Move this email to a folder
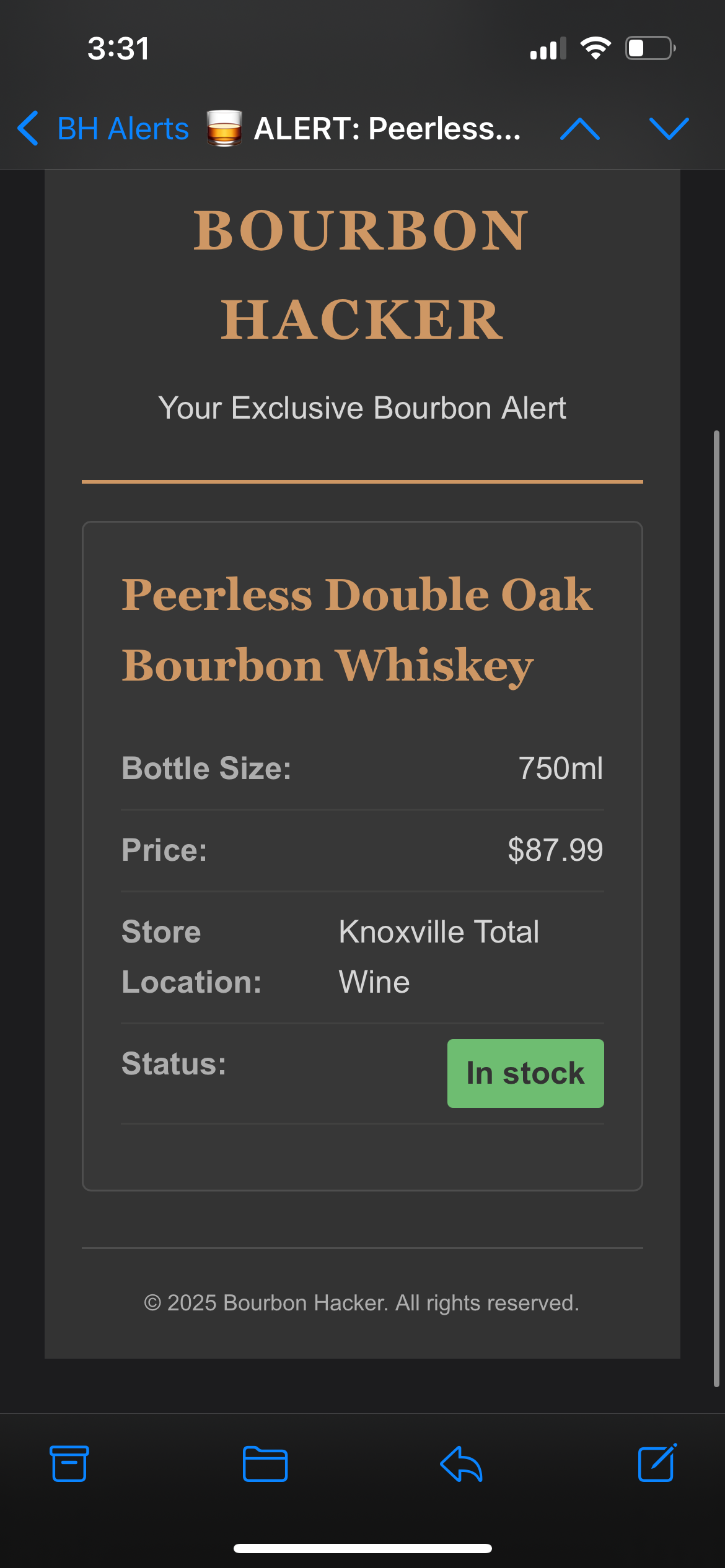Image resolution: width=725 pixels, height=1568 pixels. coord(265,1464)
